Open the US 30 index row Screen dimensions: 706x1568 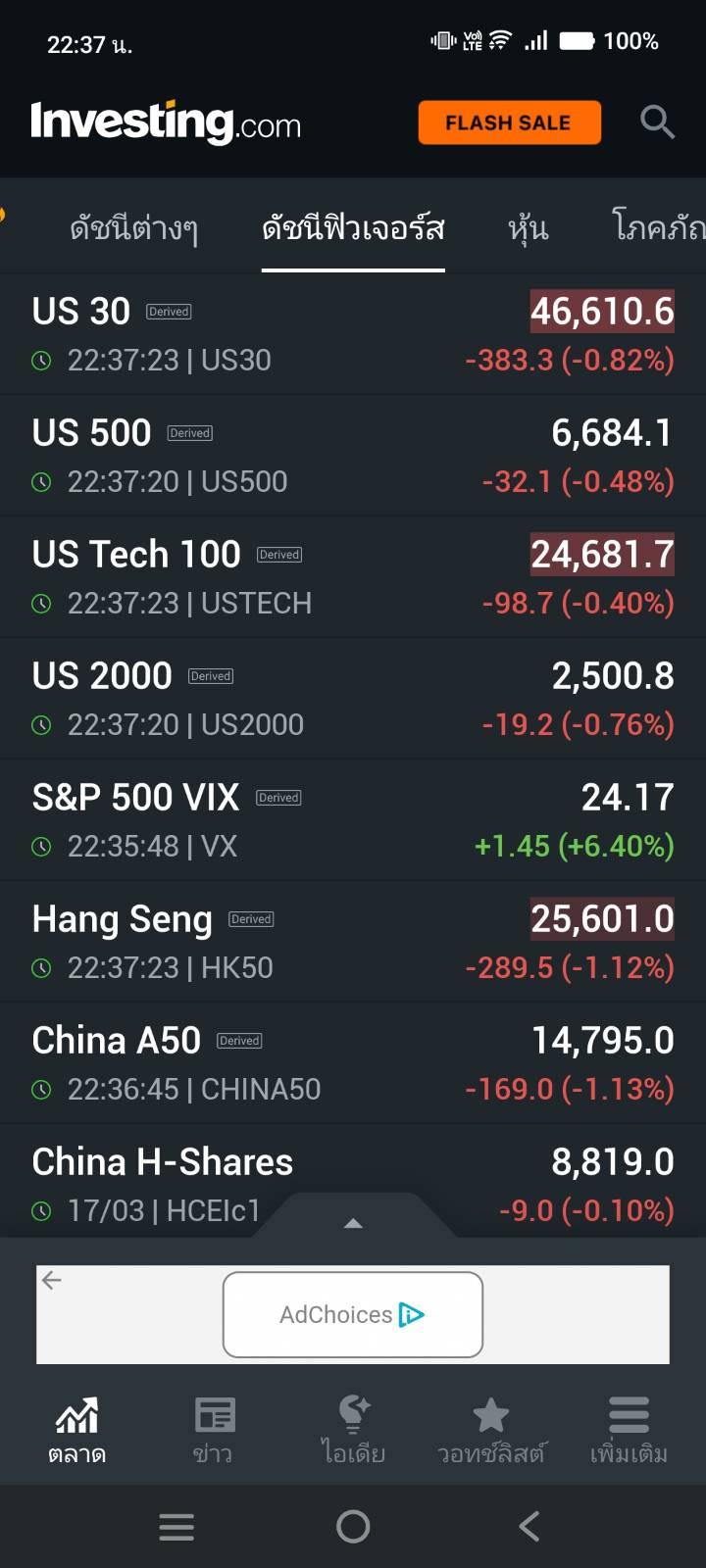[x=353, y=334]
